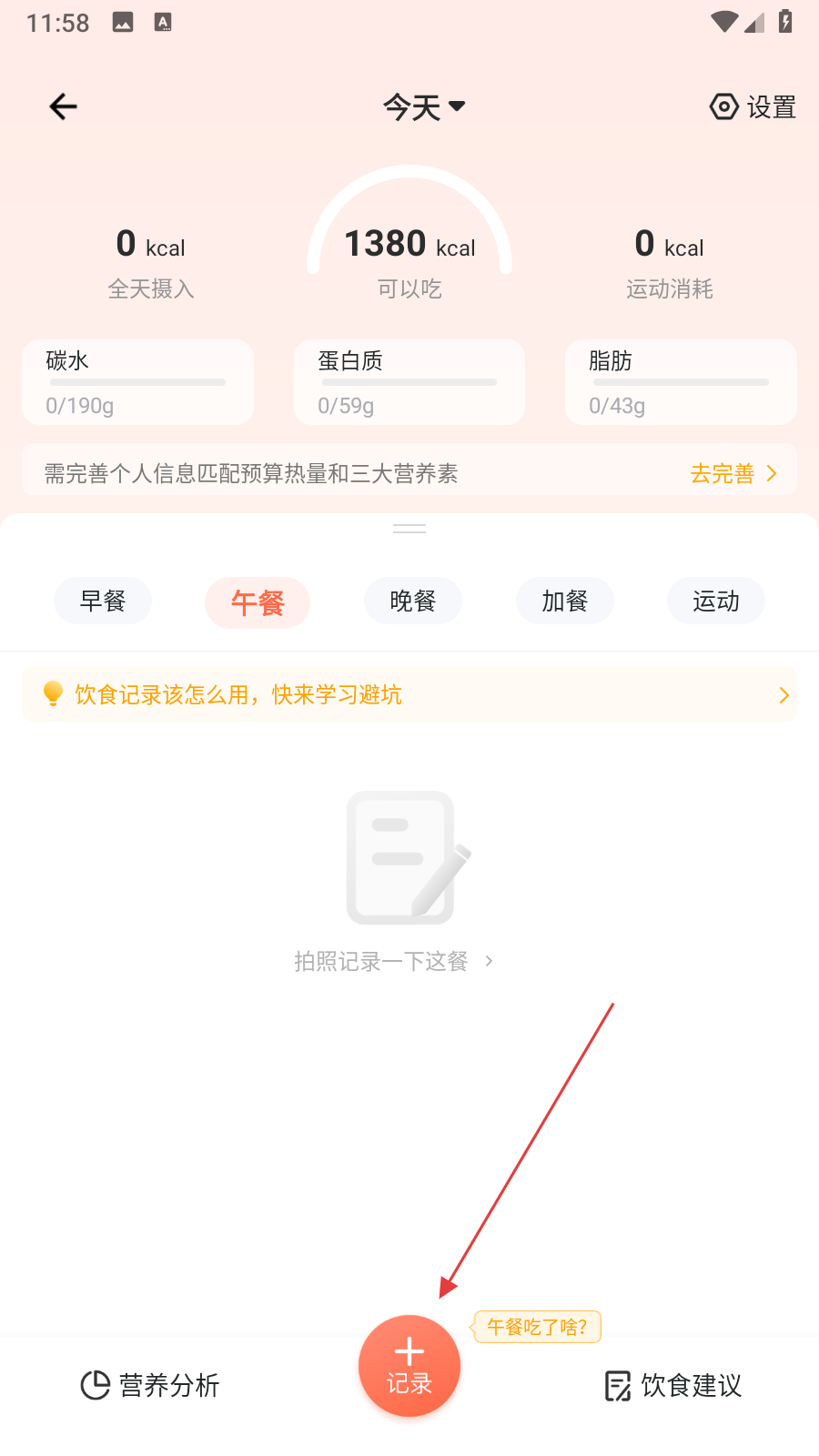Select the 午餐 meal tab

point(258,602)
